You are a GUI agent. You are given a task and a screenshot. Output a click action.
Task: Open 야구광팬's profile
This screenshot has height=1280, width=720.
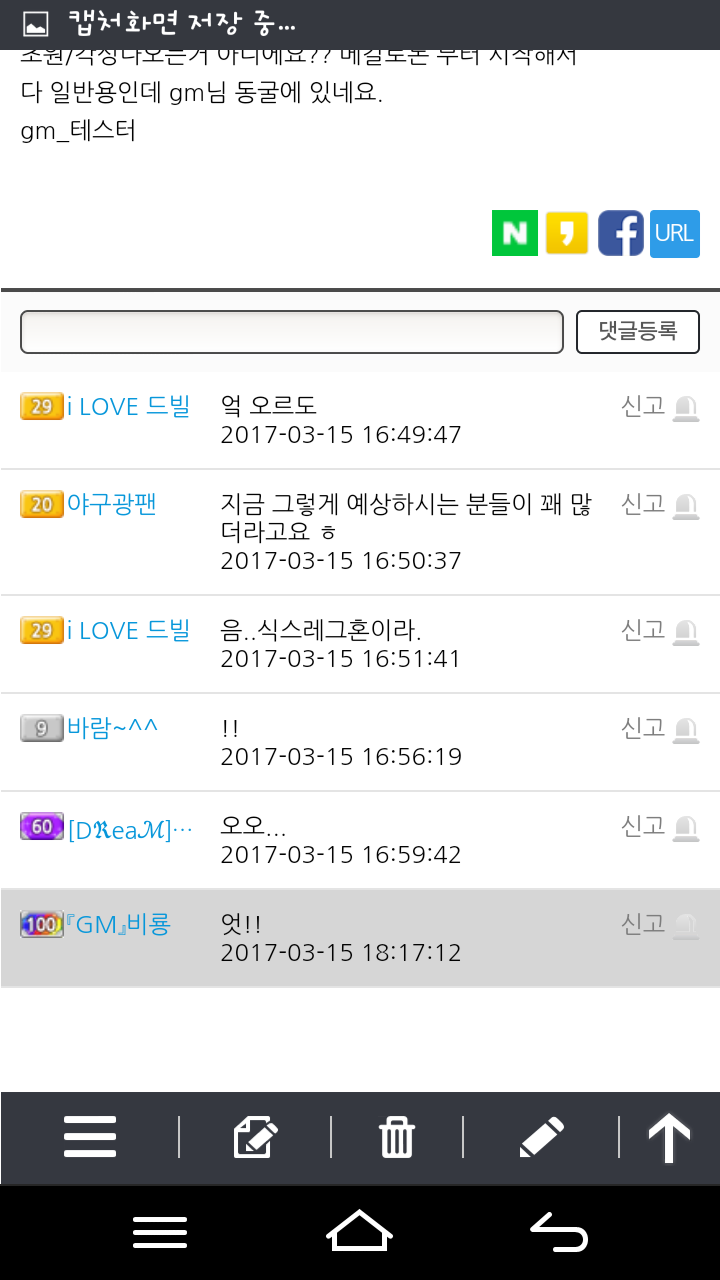tap(111, 504)
